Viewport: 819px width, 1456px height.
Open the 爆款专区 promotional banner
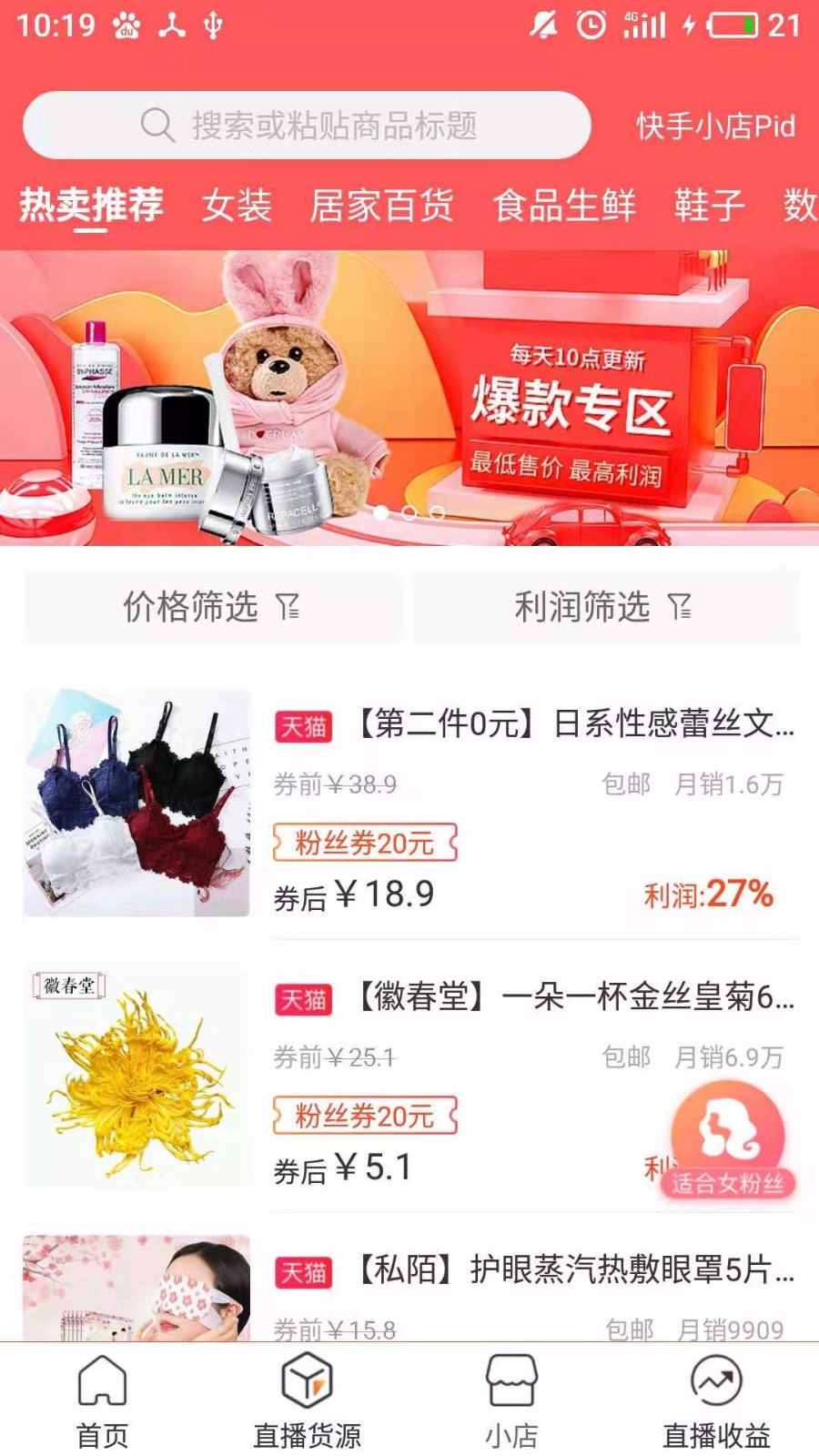(x=409, y=398)
